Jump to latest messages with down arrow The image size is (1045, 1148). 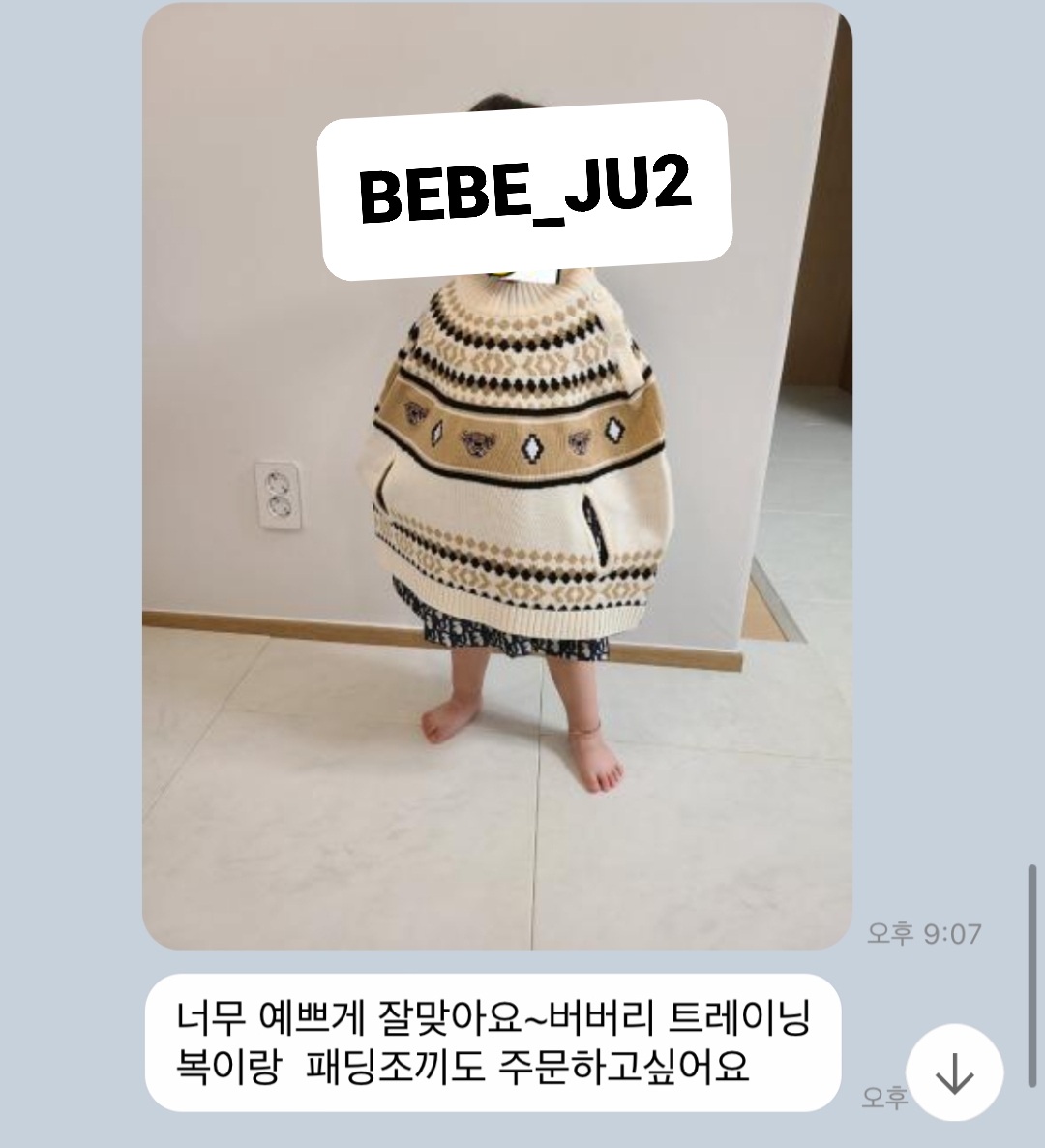click(x=956, y=1073)
